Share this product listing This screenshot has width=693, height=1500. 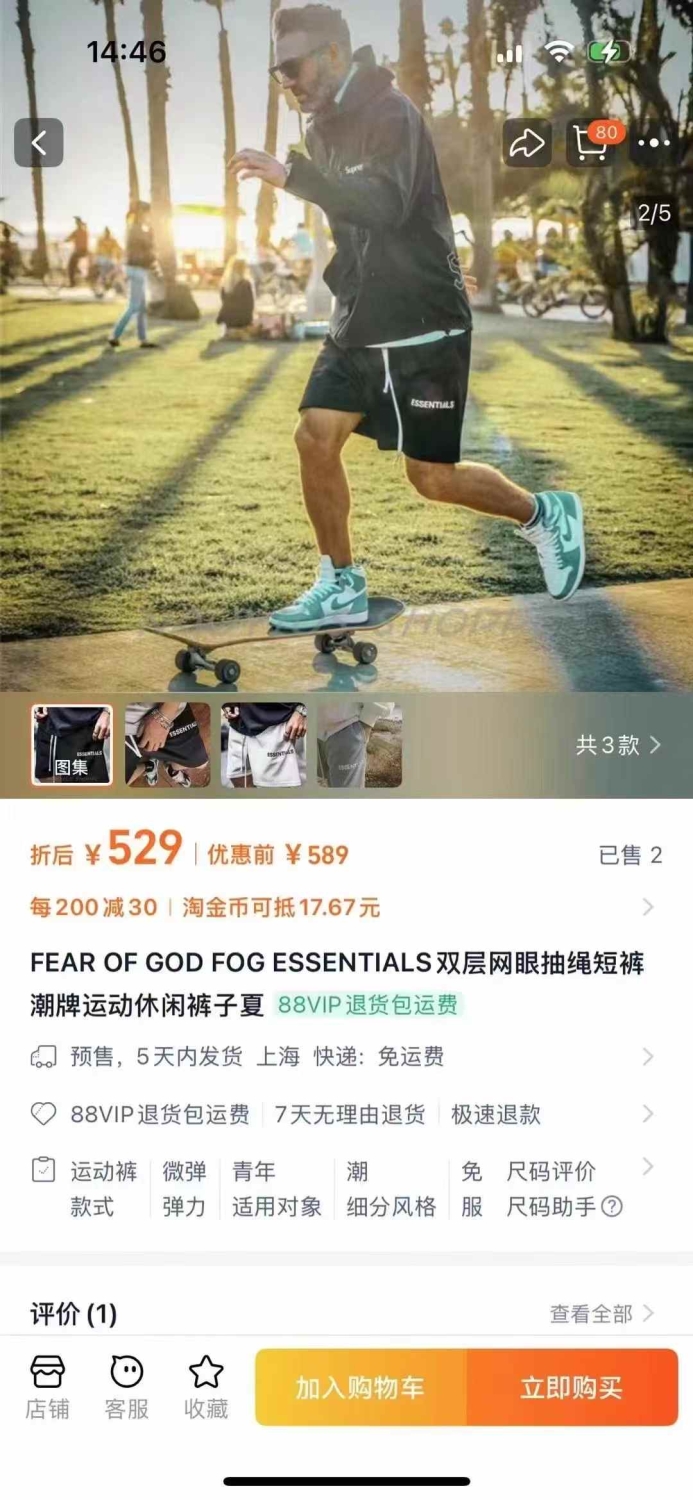pos(526,143)
